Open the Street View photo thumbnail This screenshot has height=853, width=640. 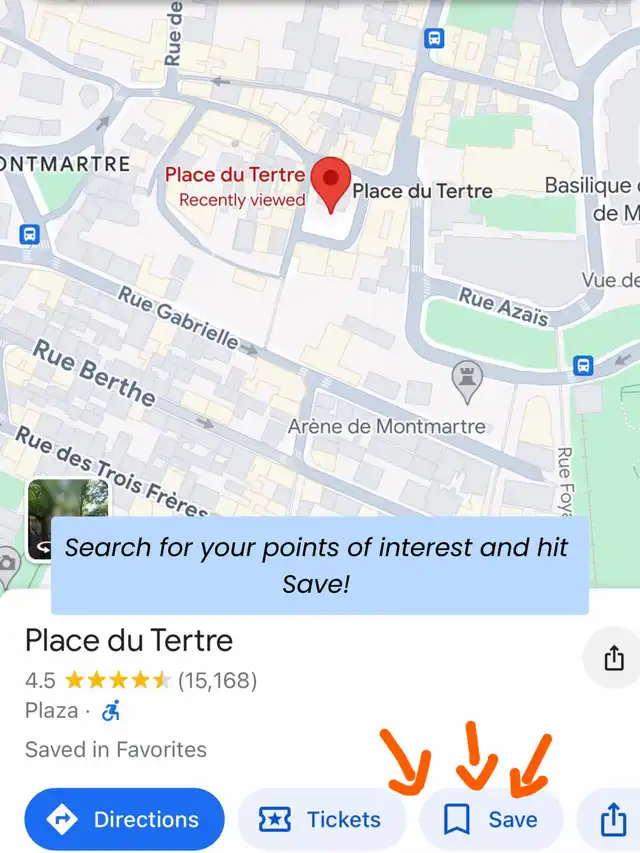pos(67,518)
